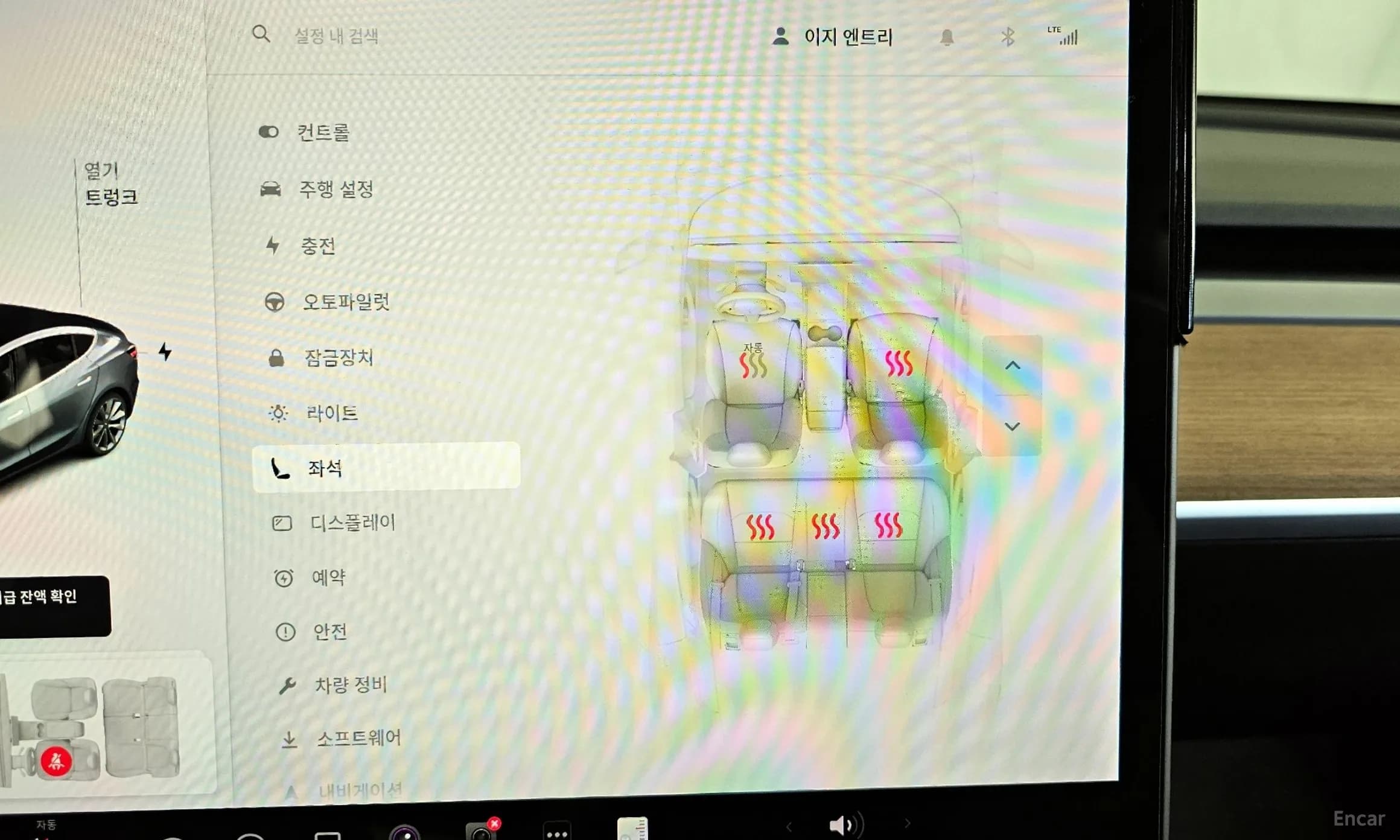Open the settings search field

point(336,36)
